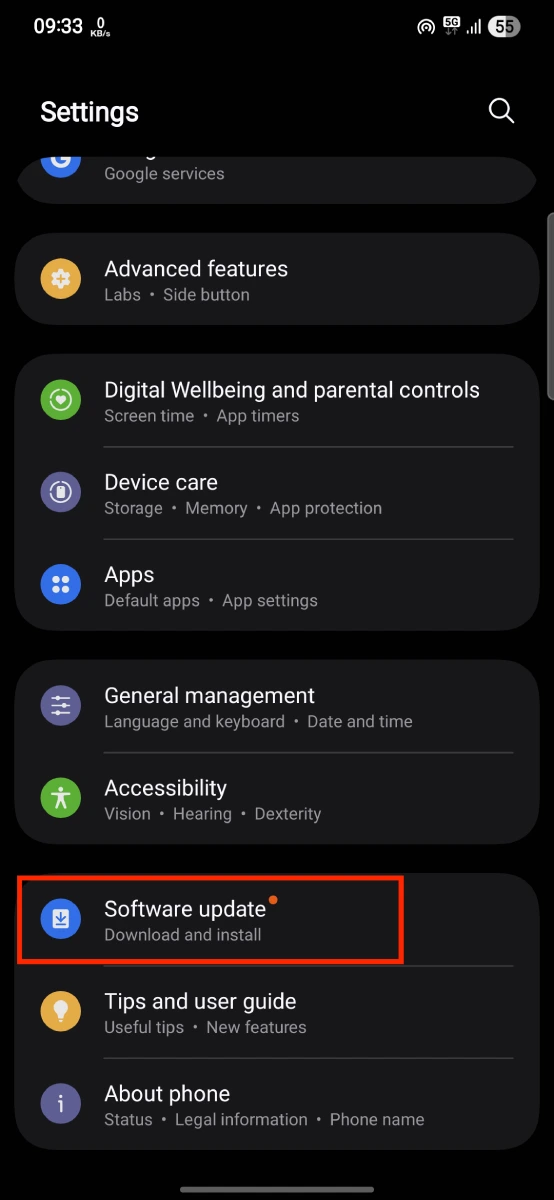
Task: Go to Device care
Action: (x=277, y=493)
